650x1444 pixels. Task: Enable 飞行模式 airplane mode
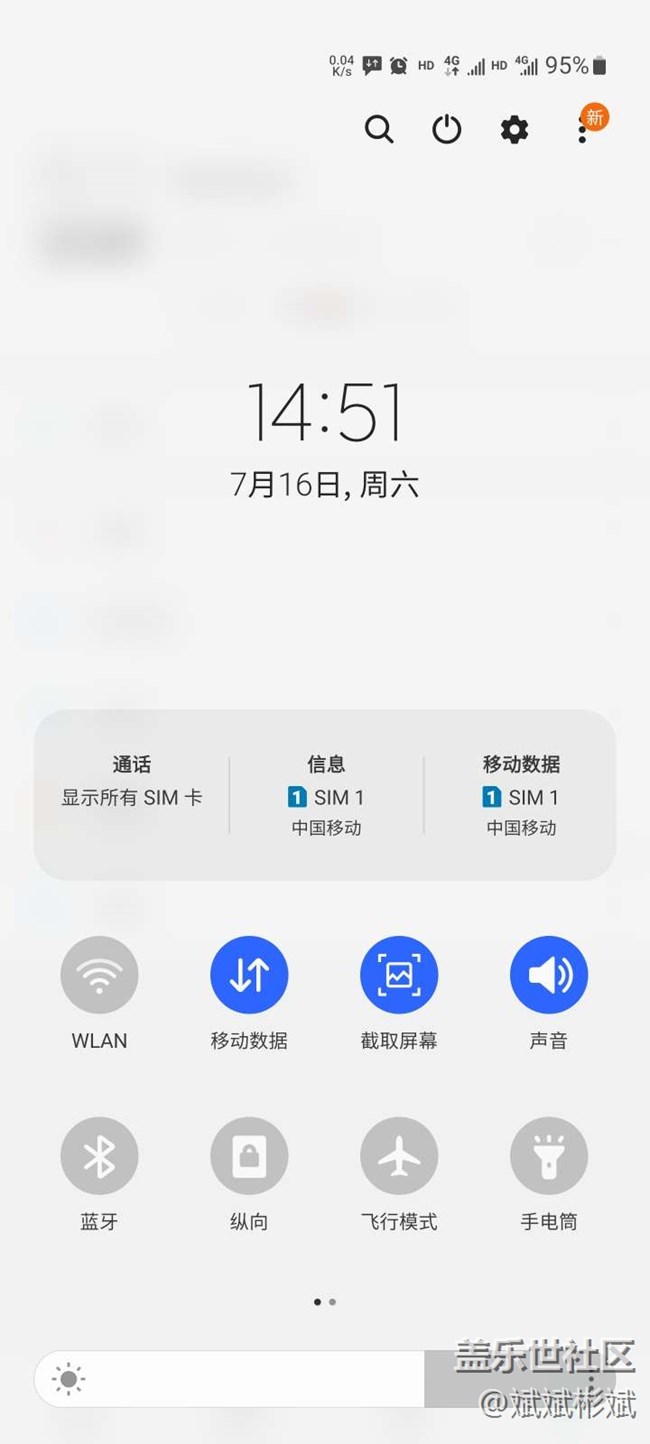pos(399,1156)
